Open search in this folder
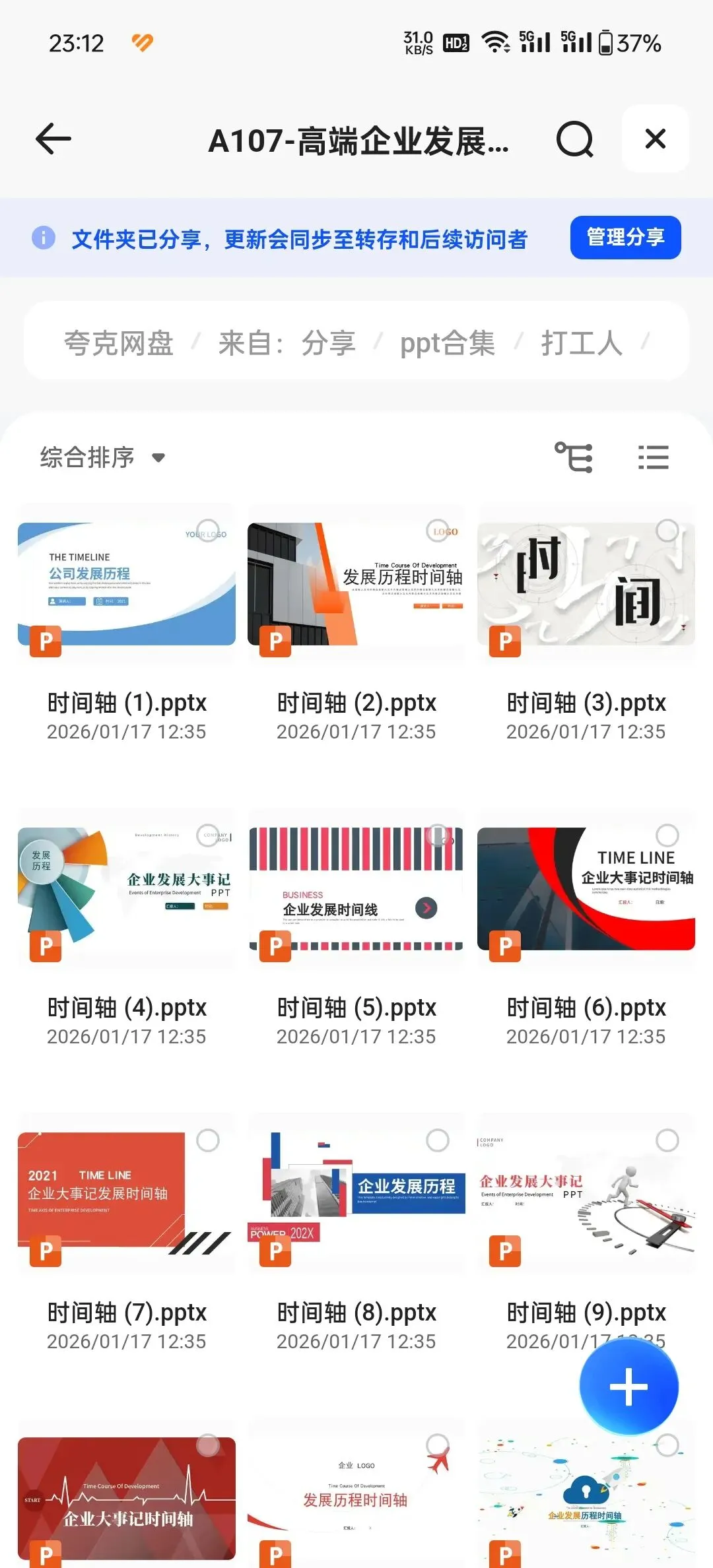The image size is (713, 1568). coord(574,139)
